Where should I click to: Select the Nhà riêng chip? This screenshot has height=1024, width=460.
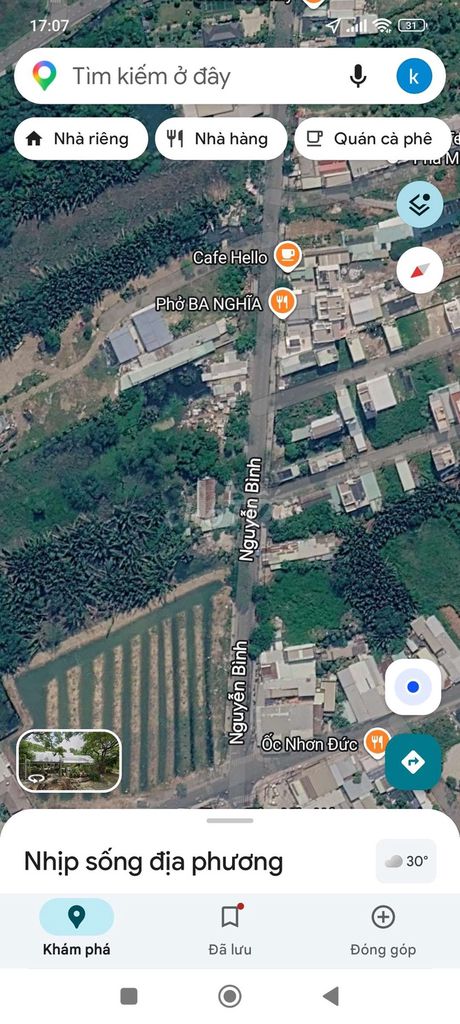81,138
